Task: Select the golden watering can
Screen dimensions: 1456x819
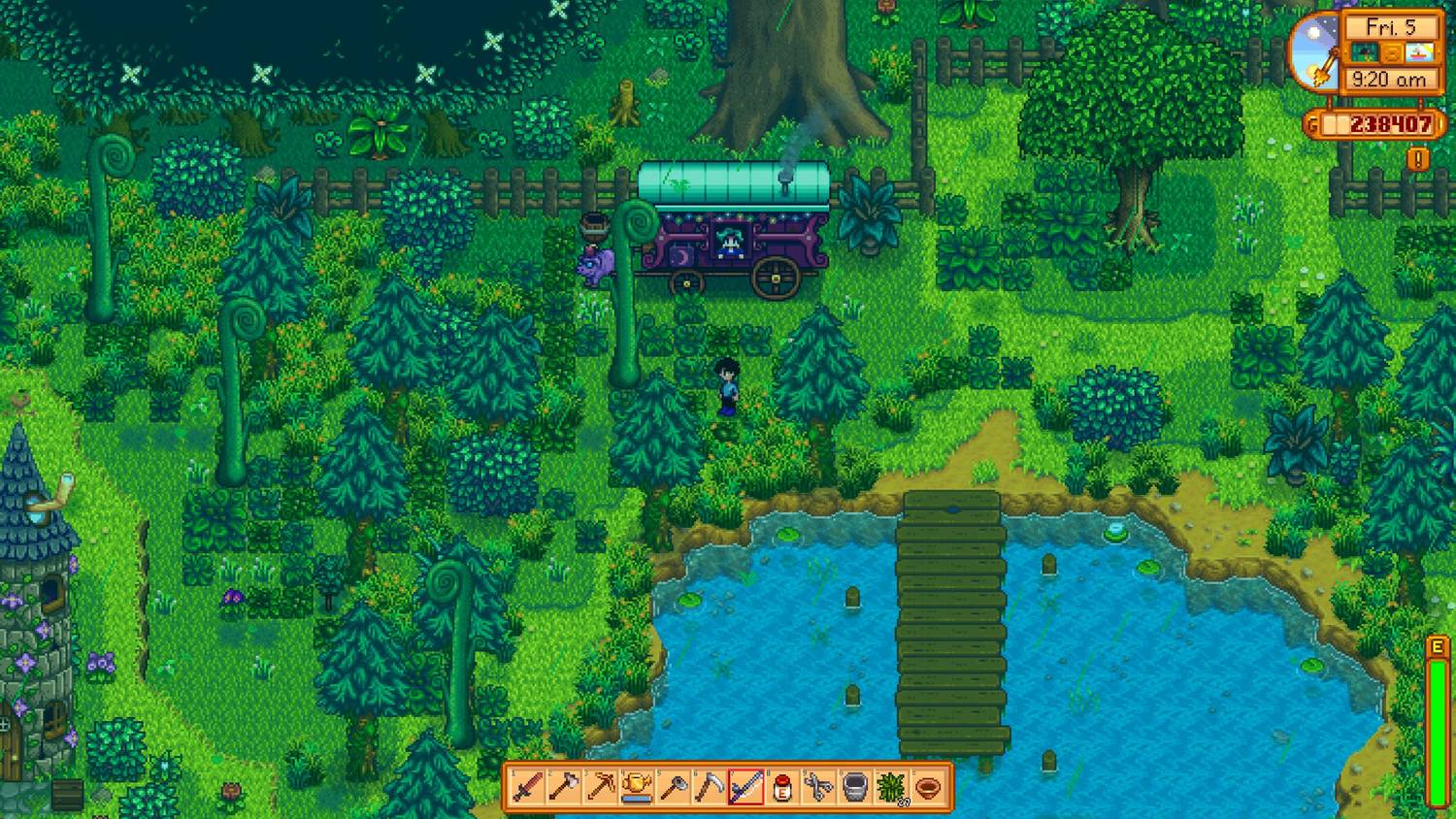Action: tap(637, 787)
